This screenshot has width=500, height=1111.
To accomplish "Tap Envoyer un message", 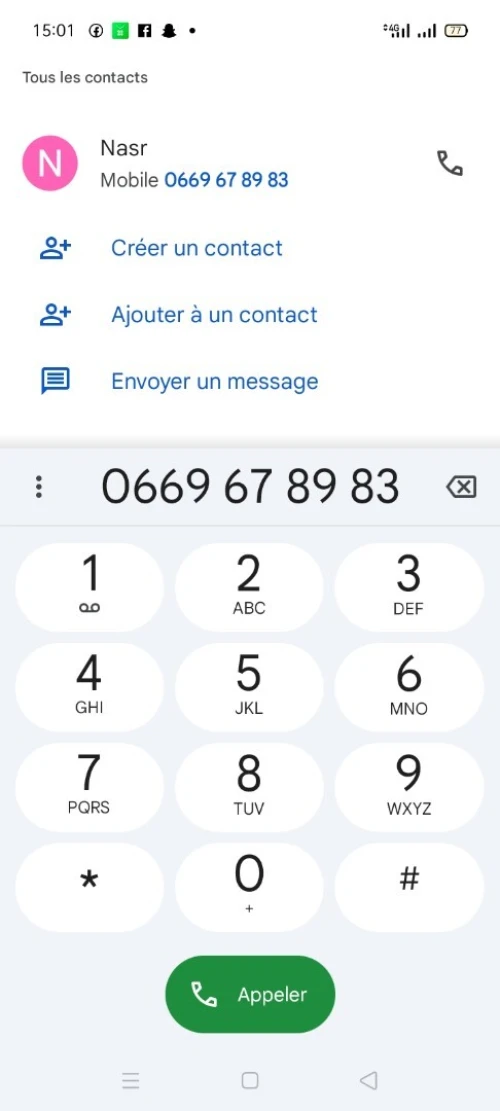I will click(x=215, y=381).
